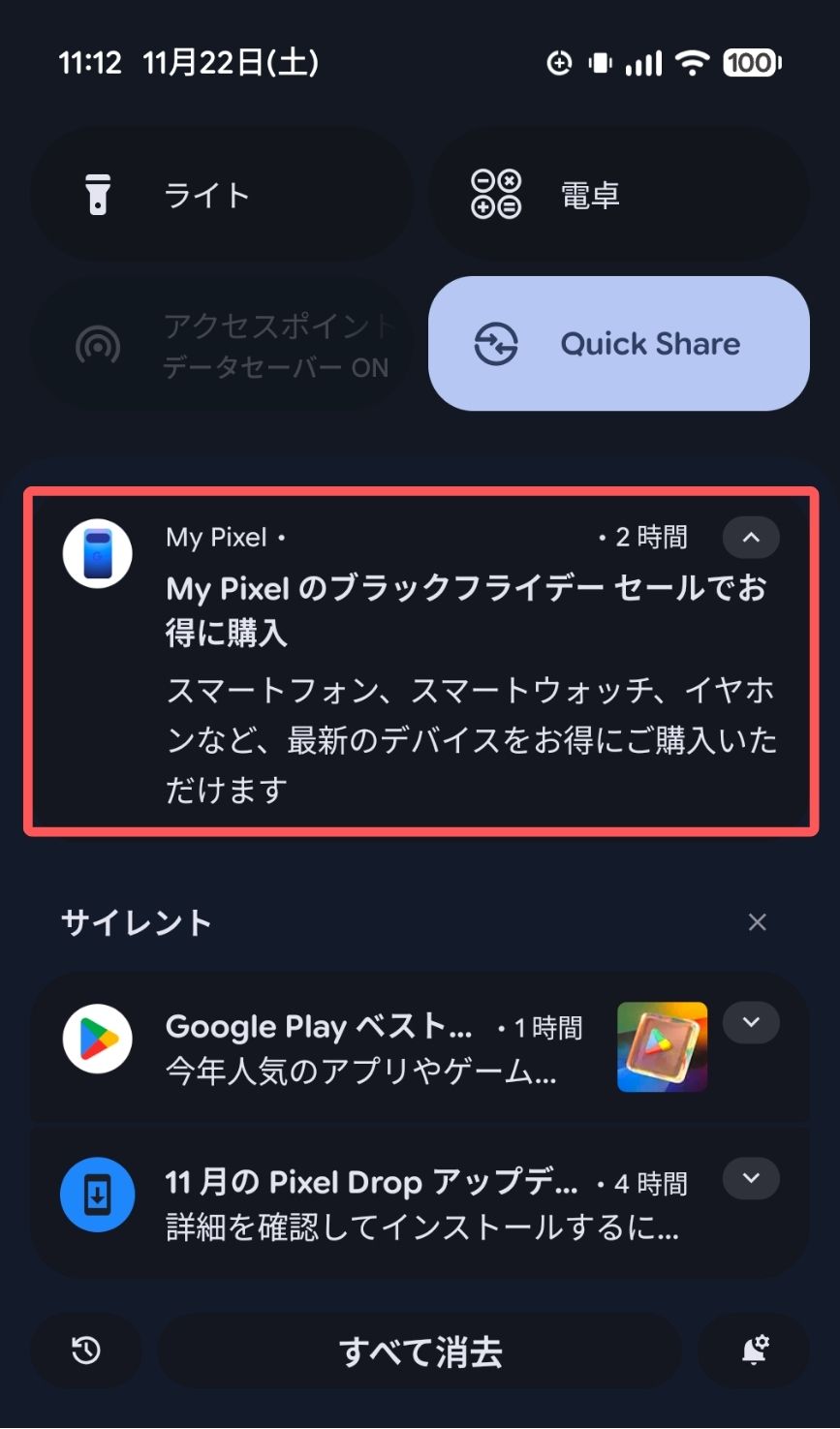Open notification settings bell icon
The height and width of the screenshot is (1429, 840).
coord(754,1351)
